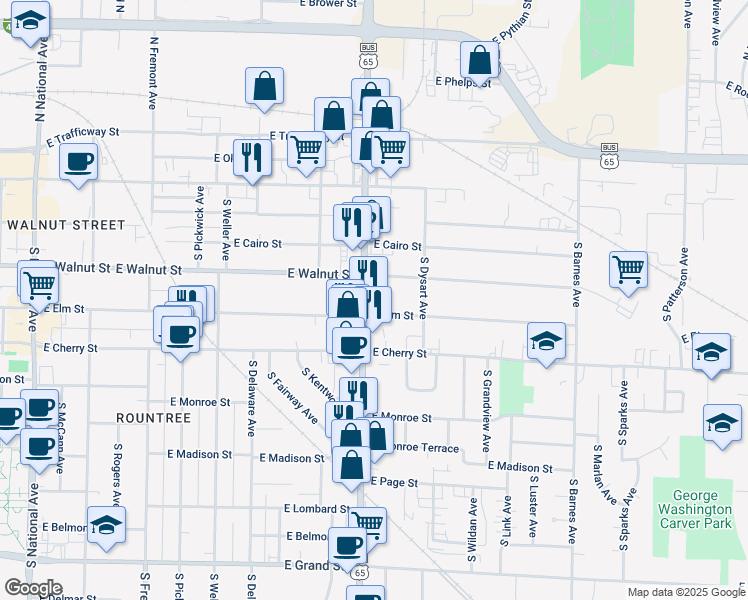
Task: Open the grocery cart marker left of E Walnut St
Action: tap(38, 284)
